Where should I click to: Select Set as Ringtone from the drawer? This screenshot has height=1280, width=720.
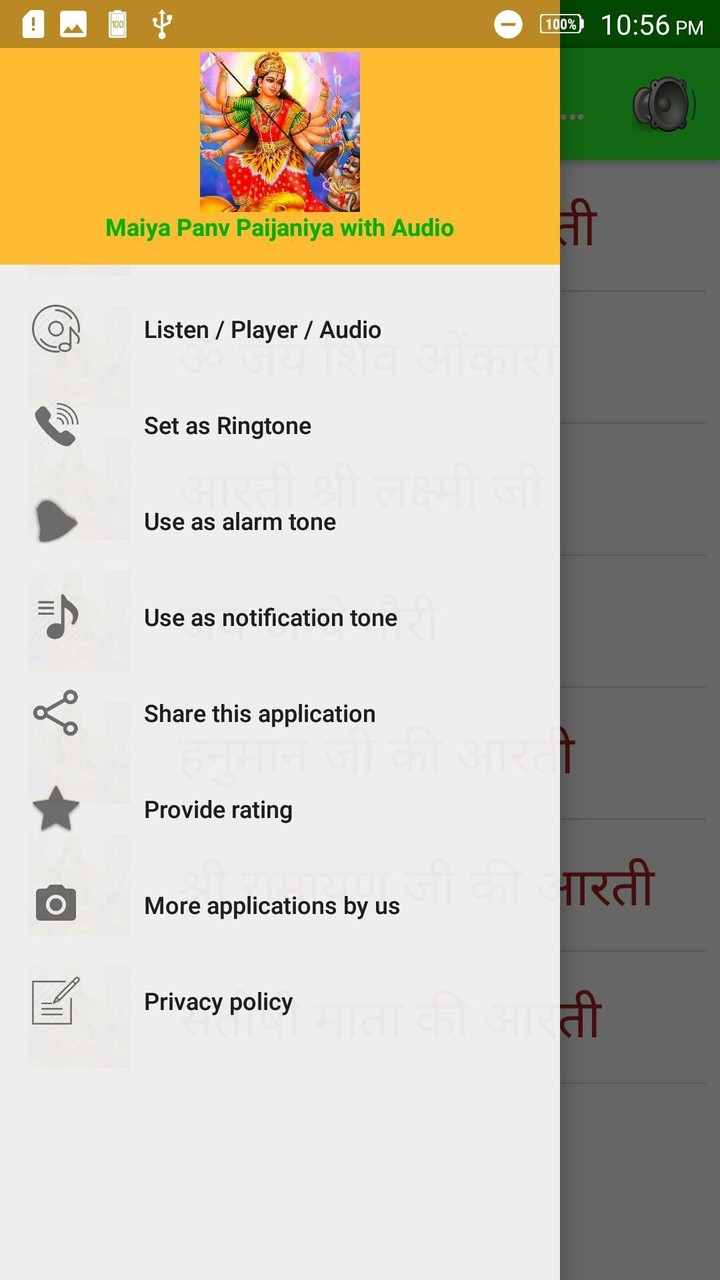pyautogui.click(x=227, y=424)
